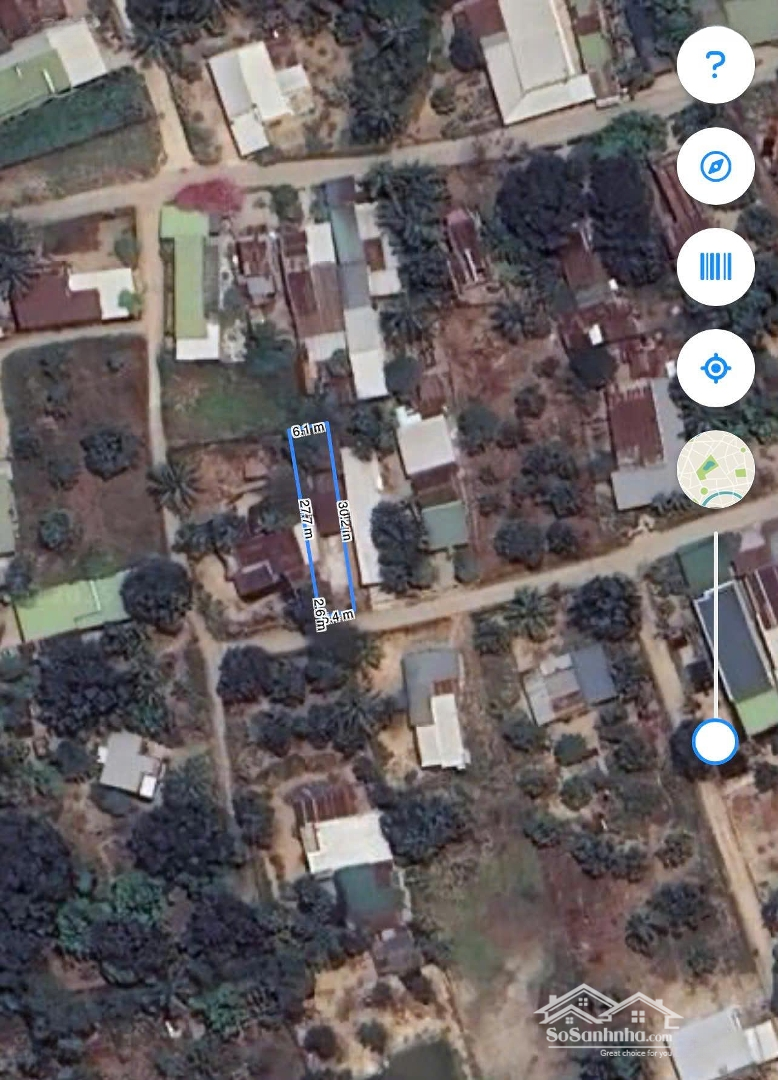
Task: Tap the vertical slider handle
Action: (715, 741)
